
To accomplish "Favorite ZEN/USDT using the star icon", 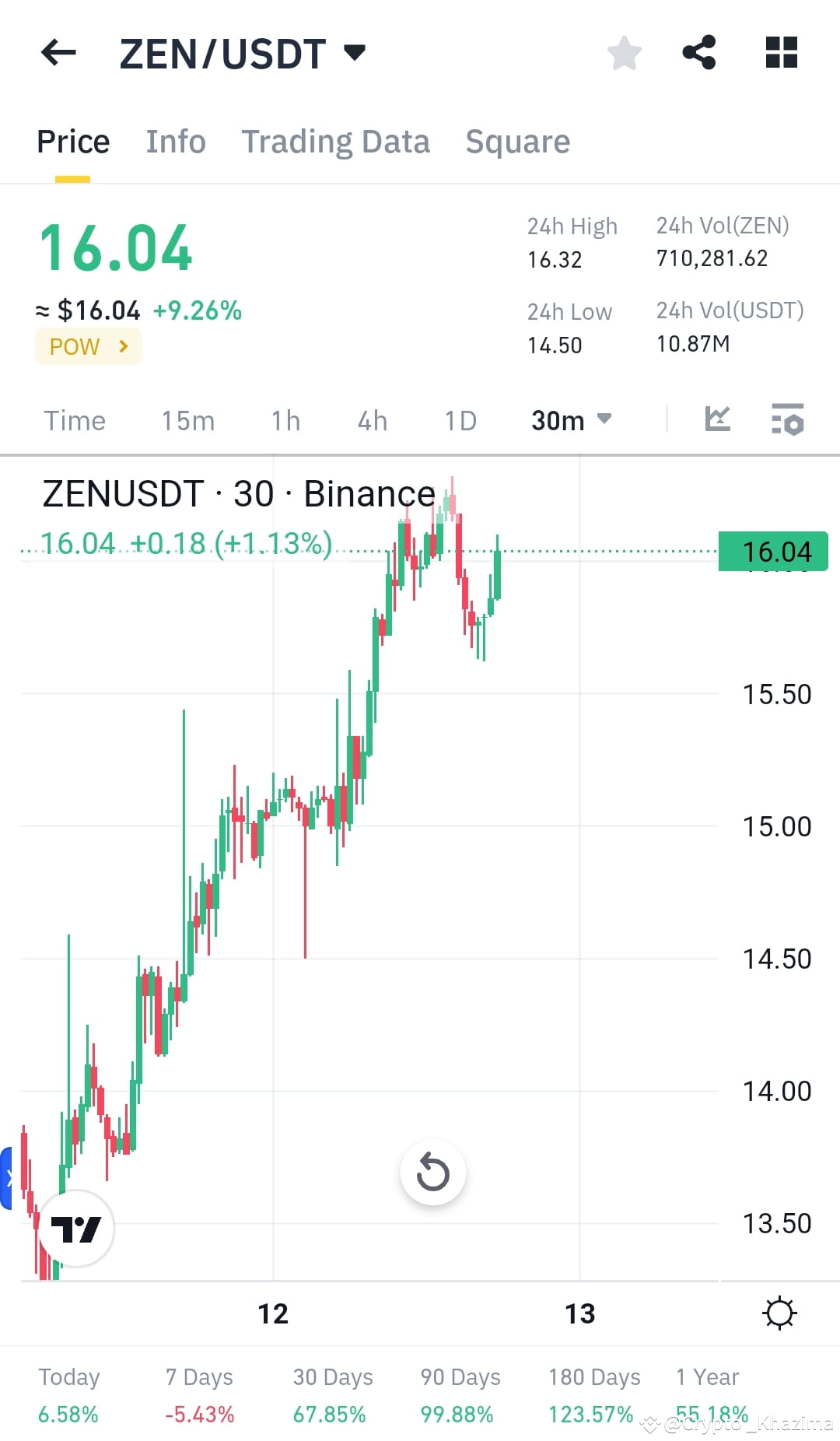I will point(624,51).
